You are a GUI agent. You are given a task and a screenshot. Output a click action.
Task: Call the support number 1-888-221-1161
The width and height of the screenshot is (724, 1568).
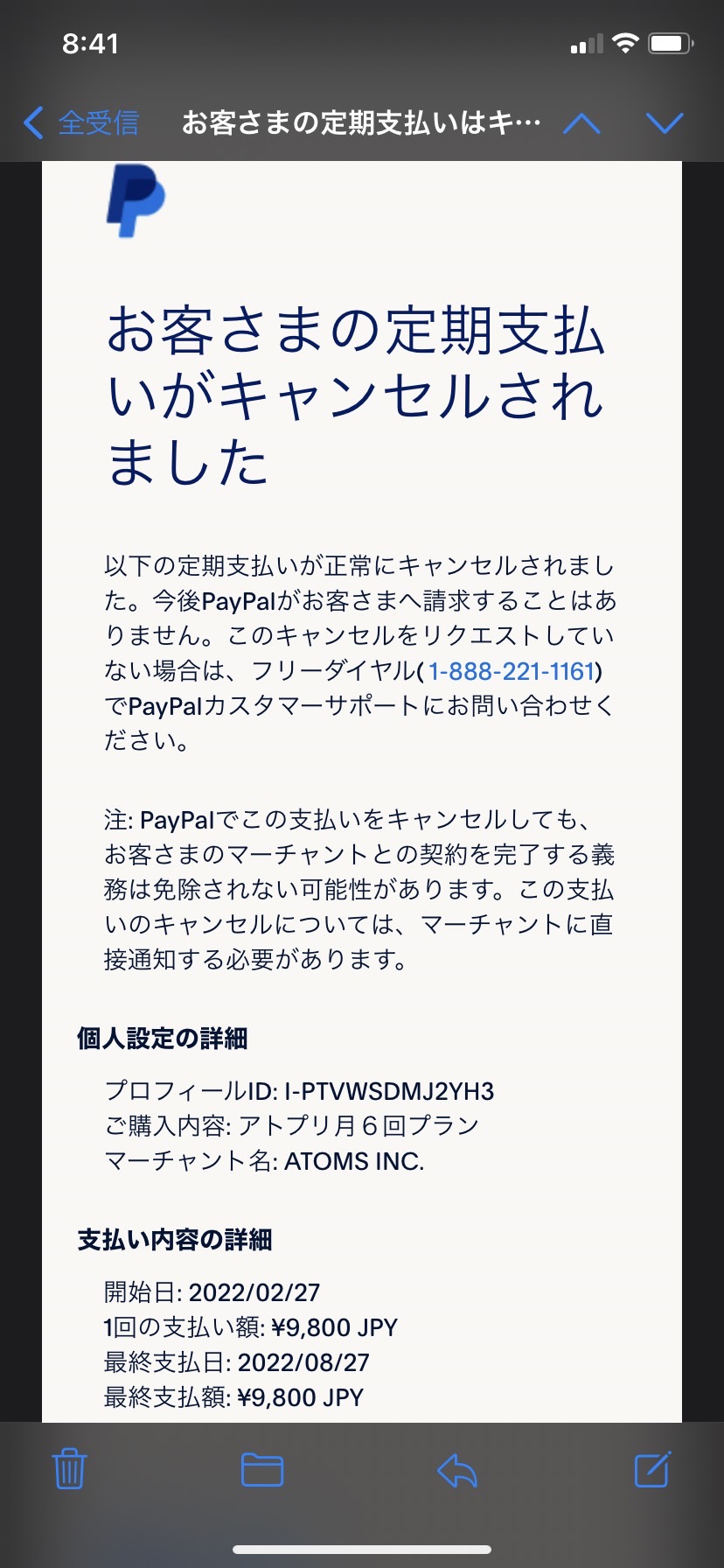512,671
